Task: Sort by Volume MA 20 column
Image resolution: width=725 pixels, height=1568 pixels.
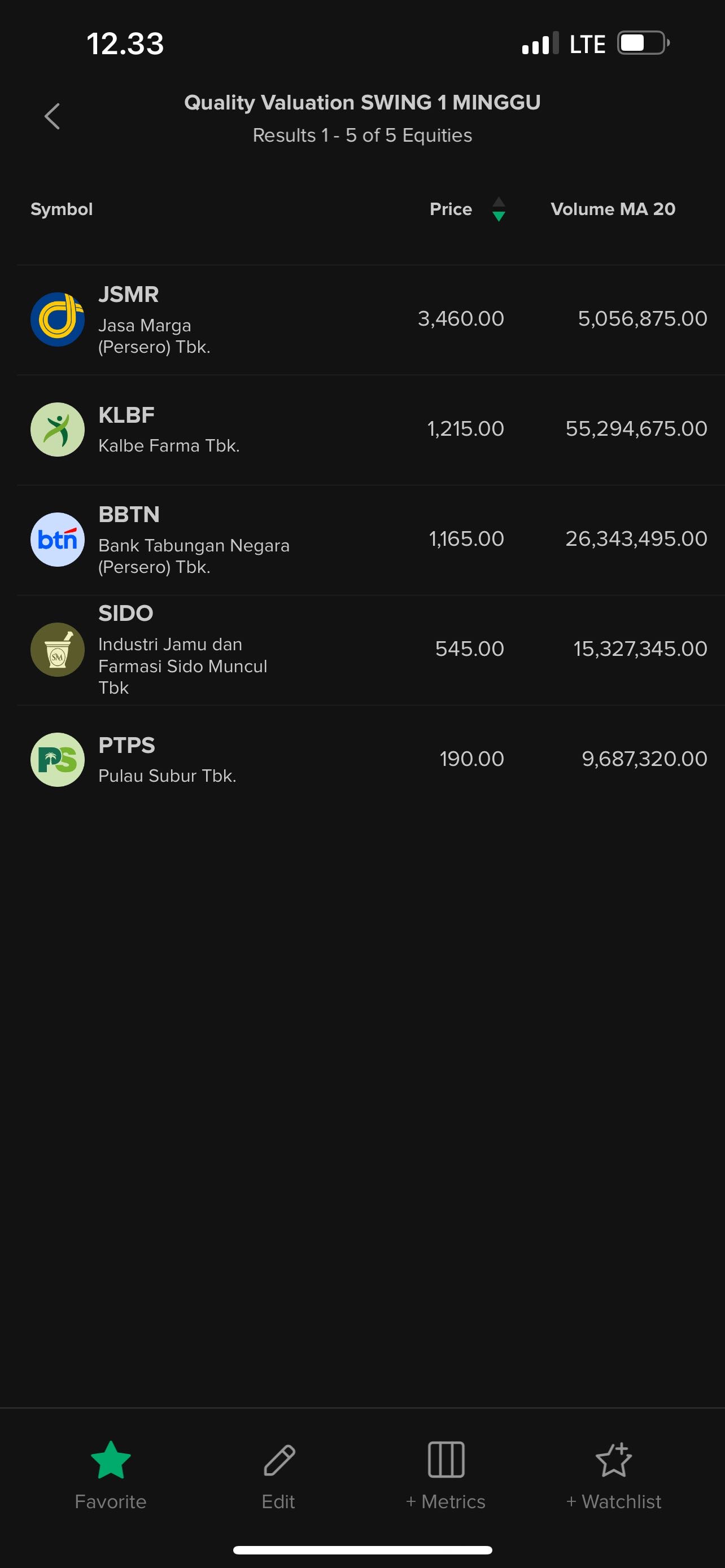Action: click(613, 209)
